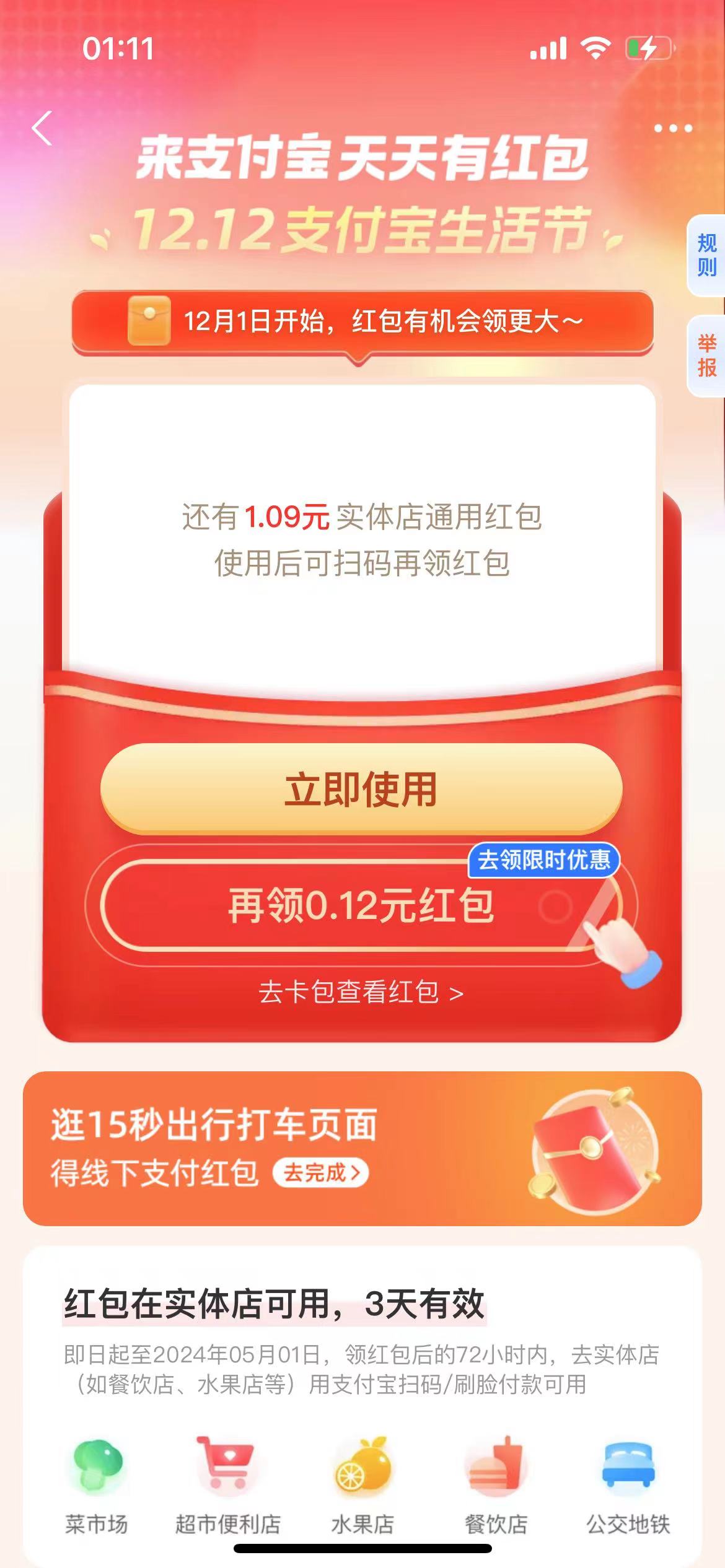Claim the 再领0.12元红包 button
The width and height of the screenshot is (725, 1568).
click(x=361, y=905)
